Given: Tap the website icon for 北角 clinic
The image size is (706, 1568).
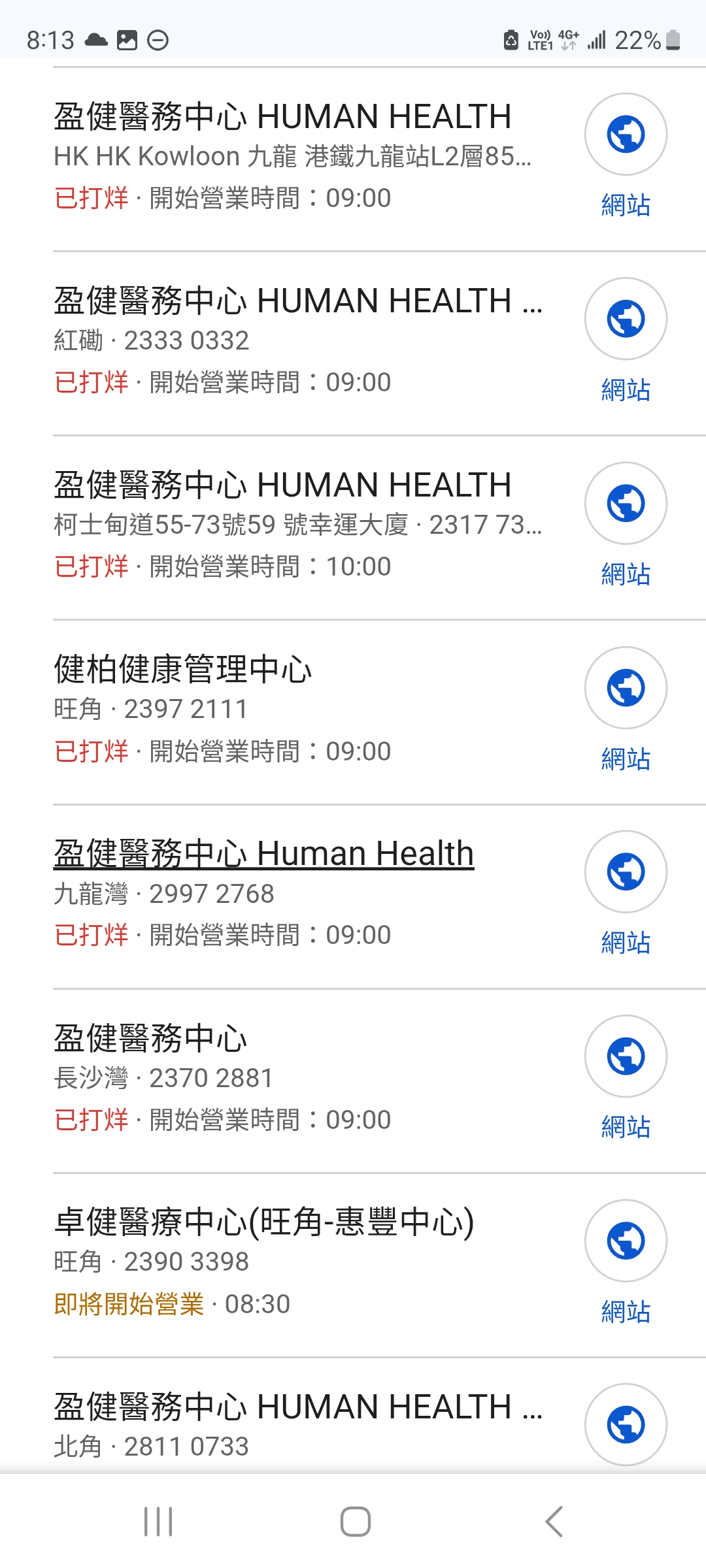Looking at the screenshot, I should [x=626, y=1424].
